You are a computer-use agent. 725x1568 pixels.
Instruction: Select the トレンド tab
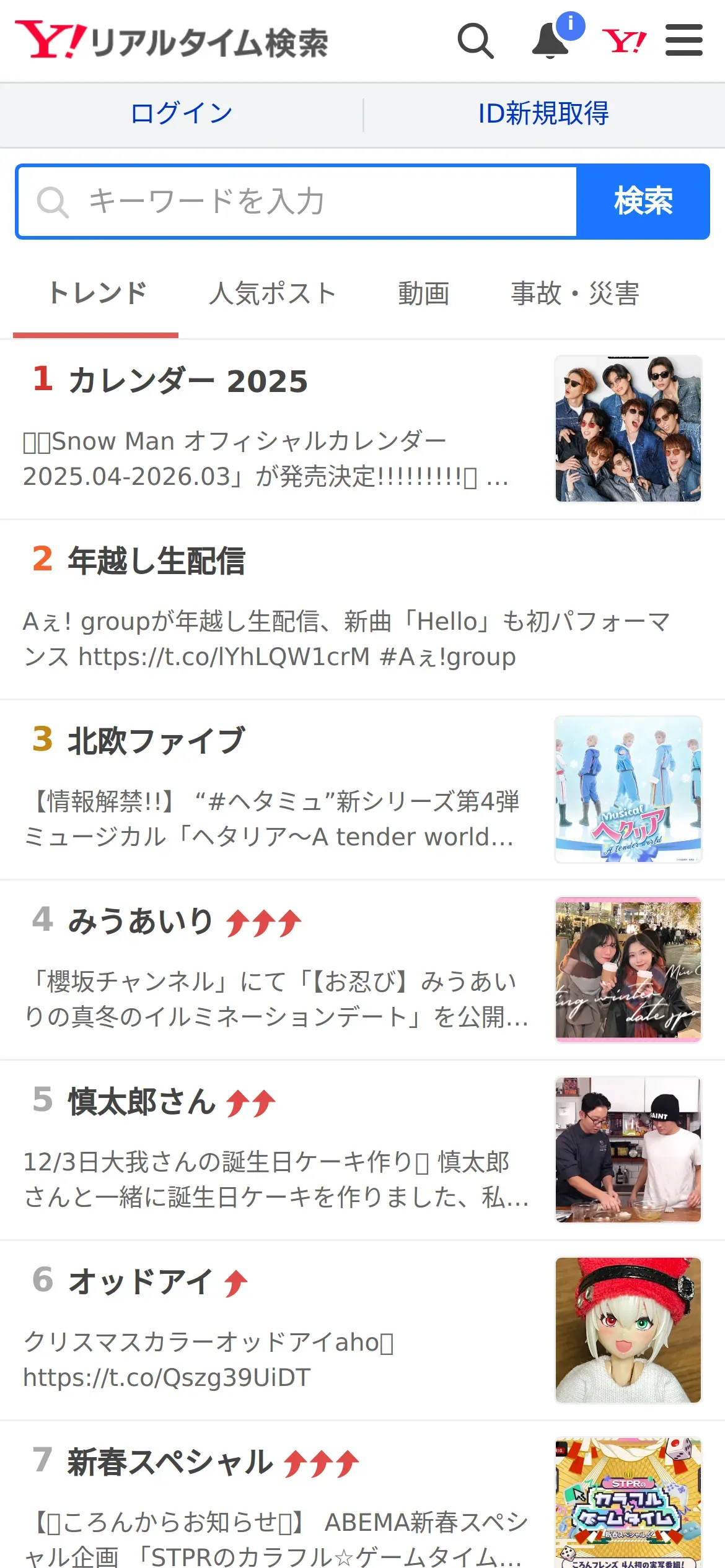(98, 294)
